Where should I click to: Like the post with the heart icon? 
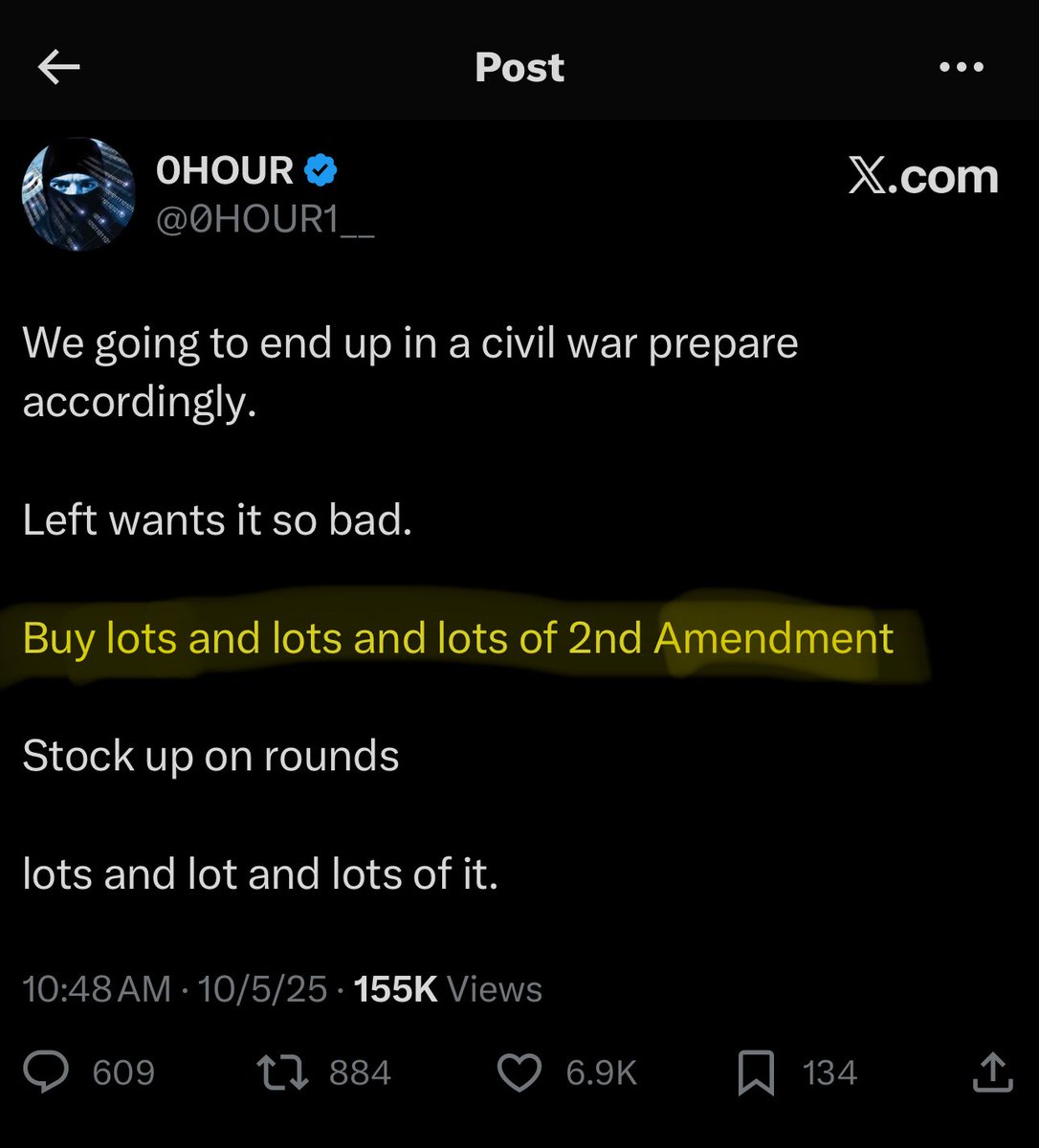pos(520,1072)
